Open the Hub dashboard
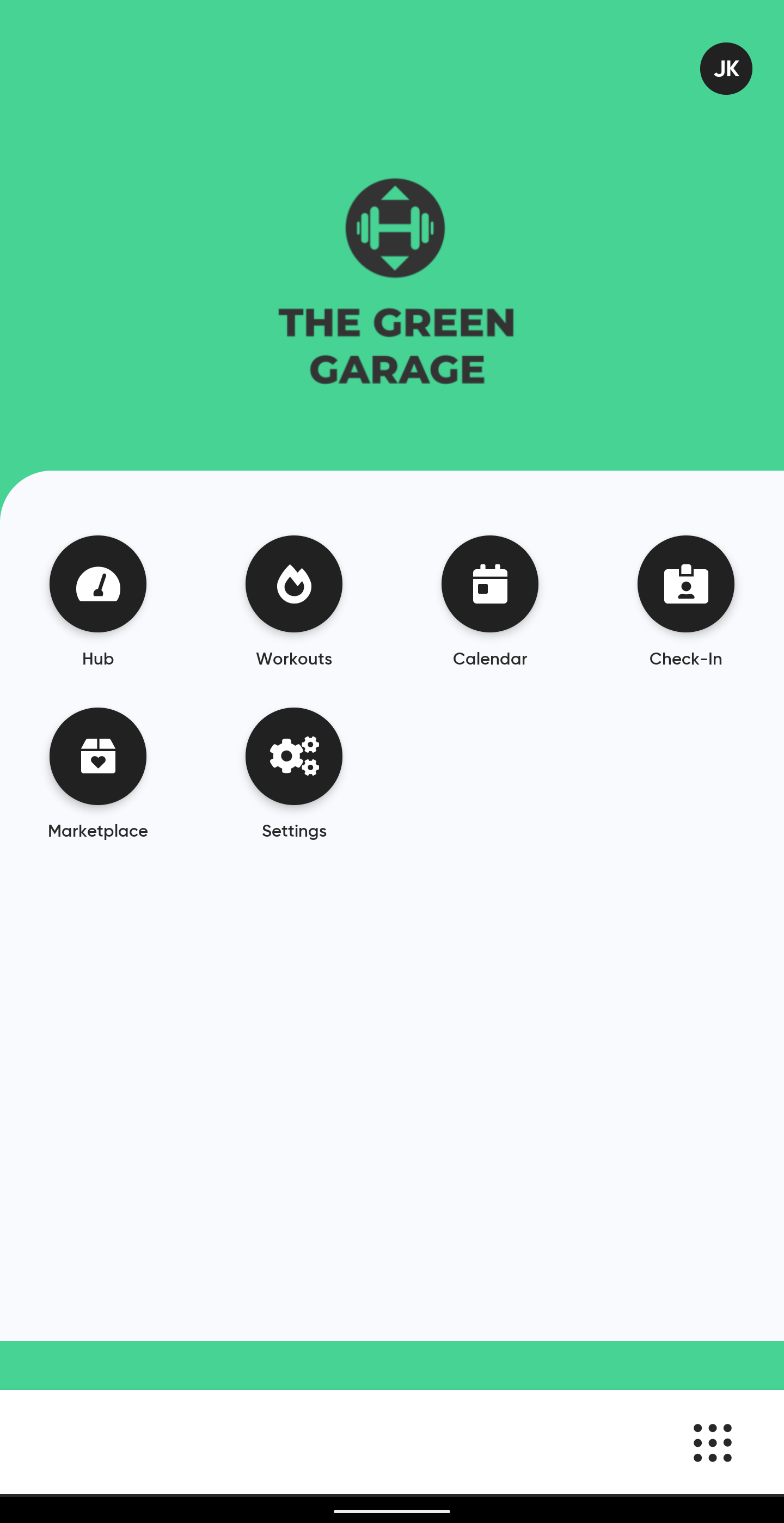The height and width of the screenshot is (1523, 784). pyautogui.click(x=98, y=583)
